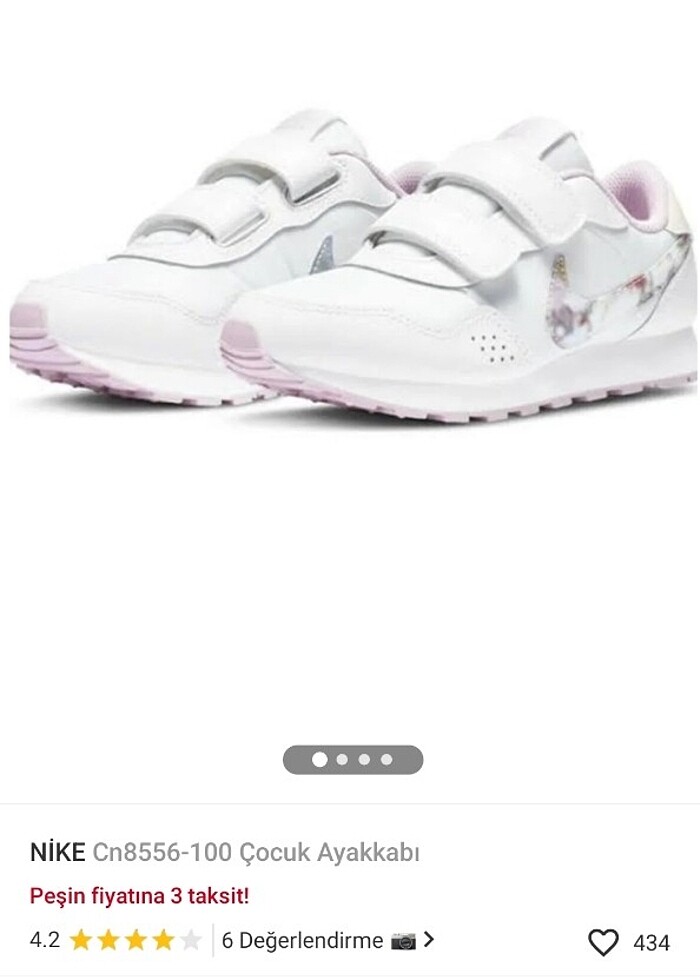Tap the image page indicator dots
Screen dimensions: 700x980
(x=352, y=760)
